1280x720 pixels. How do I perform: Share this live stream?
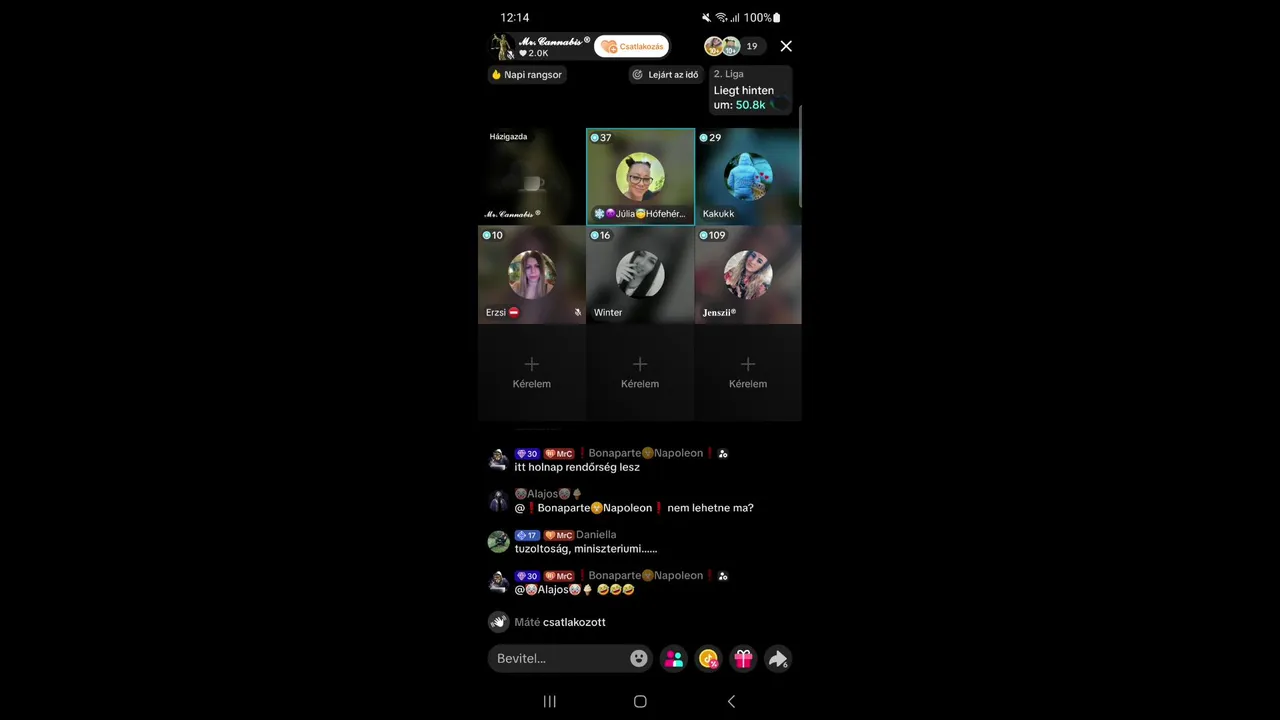tap(777, 658)
